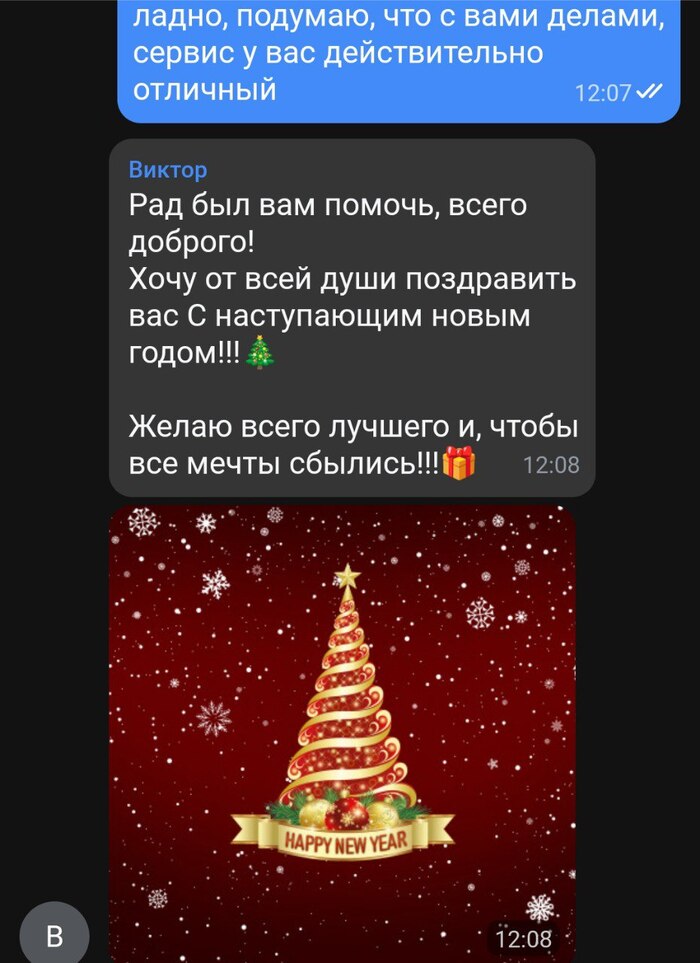
Task: Open Viktor's profile via his avatar
Action: coord(55,935)
